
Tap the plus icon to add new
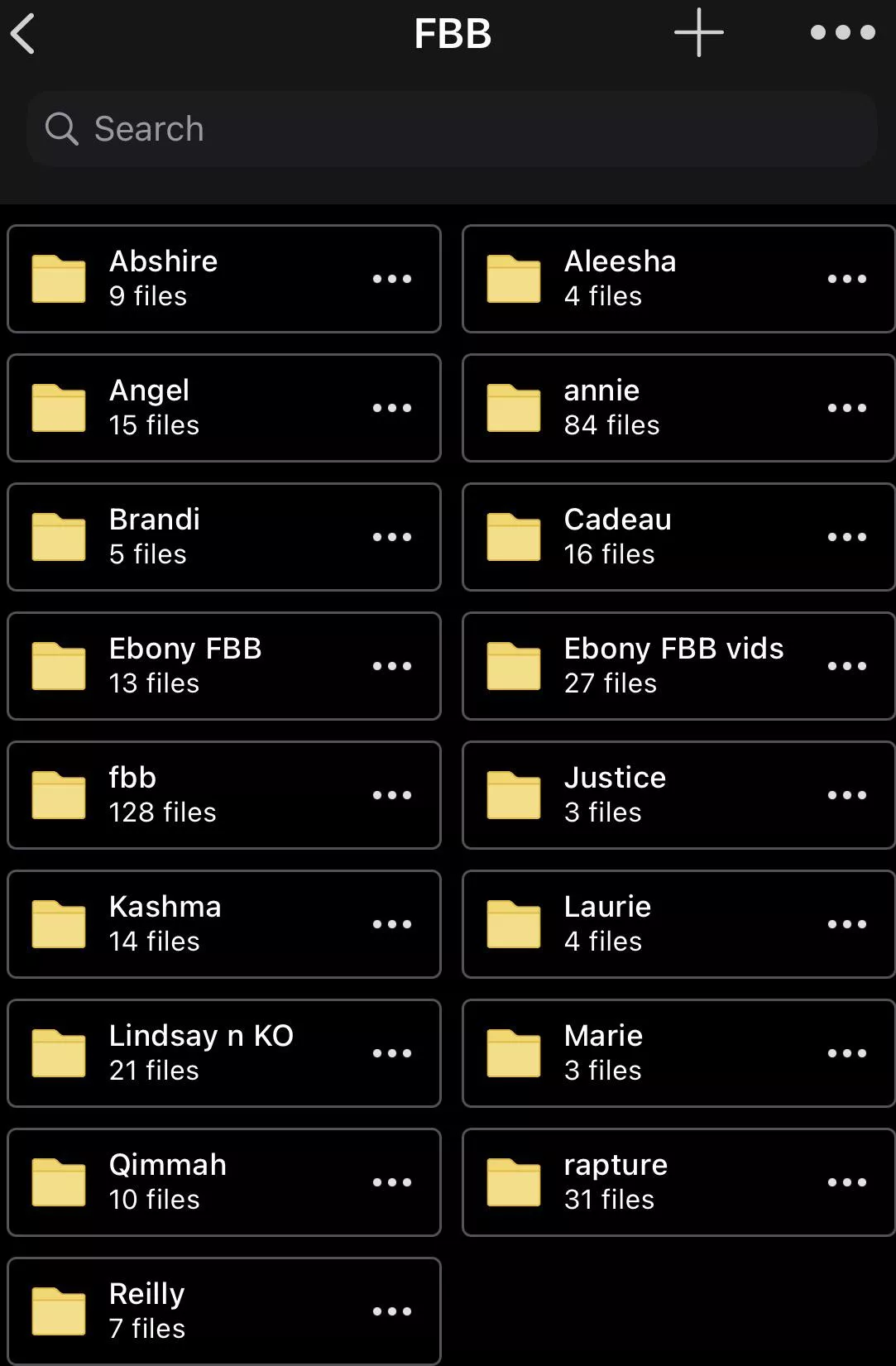(698, 33)
